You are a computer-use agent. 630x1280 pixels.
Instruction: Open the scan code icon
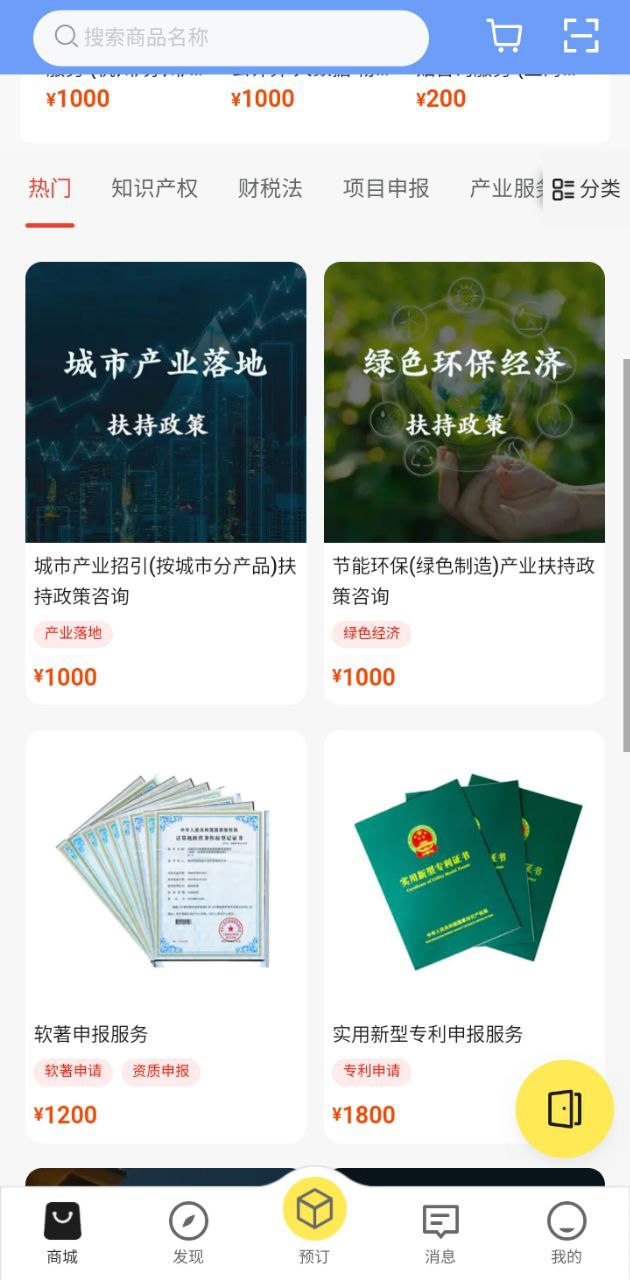[x=581, y=36]
